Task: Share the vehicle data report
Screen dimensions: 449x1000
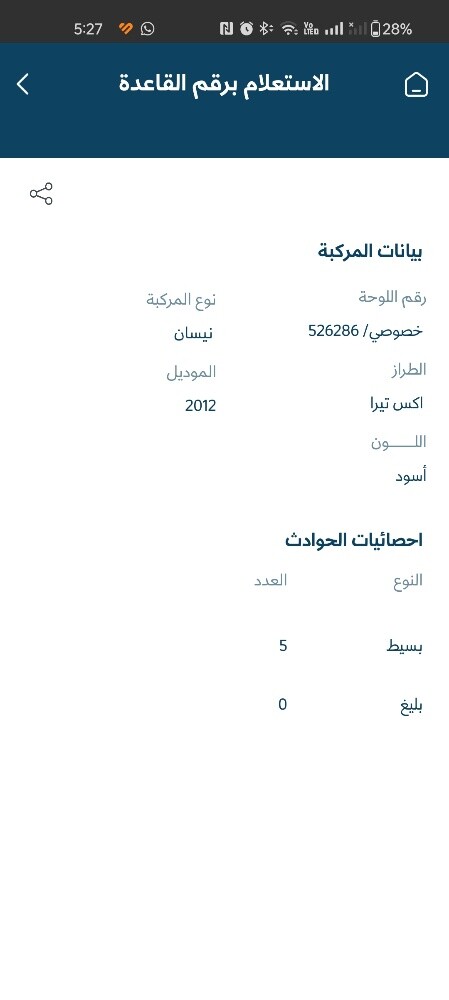Action: click(41, 194)
